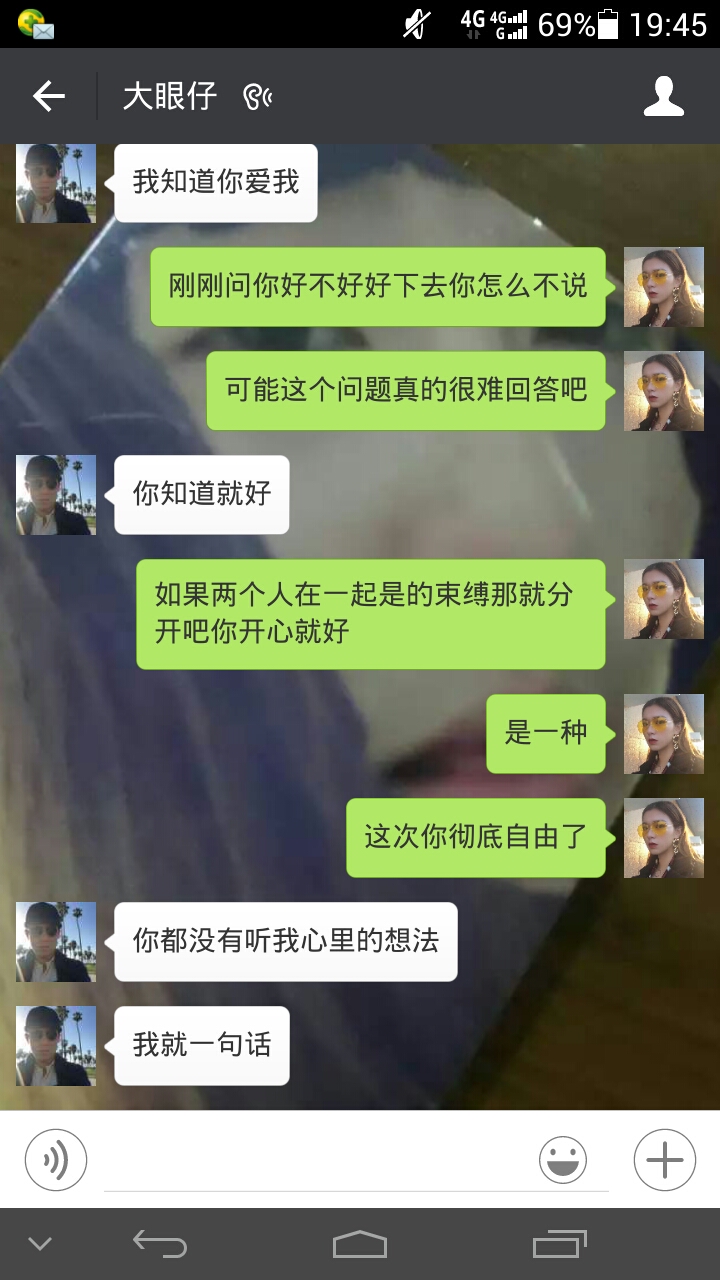The width and height of the screenshot is (720, 1280).
Task: Open the chat info profile icon
Action: (x=663, y=97)
